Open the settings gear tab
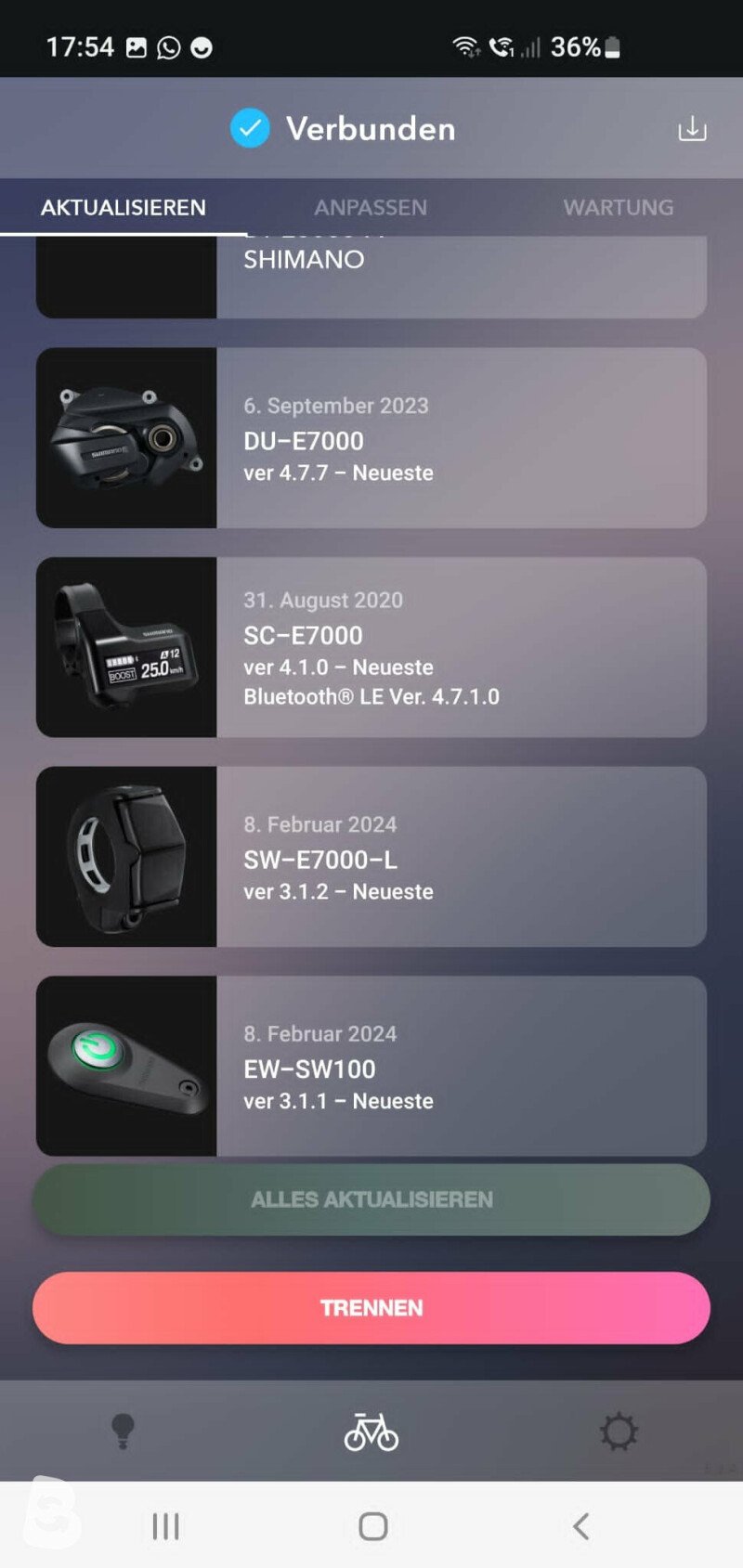743x1568 pixels. pos(619,1432)
